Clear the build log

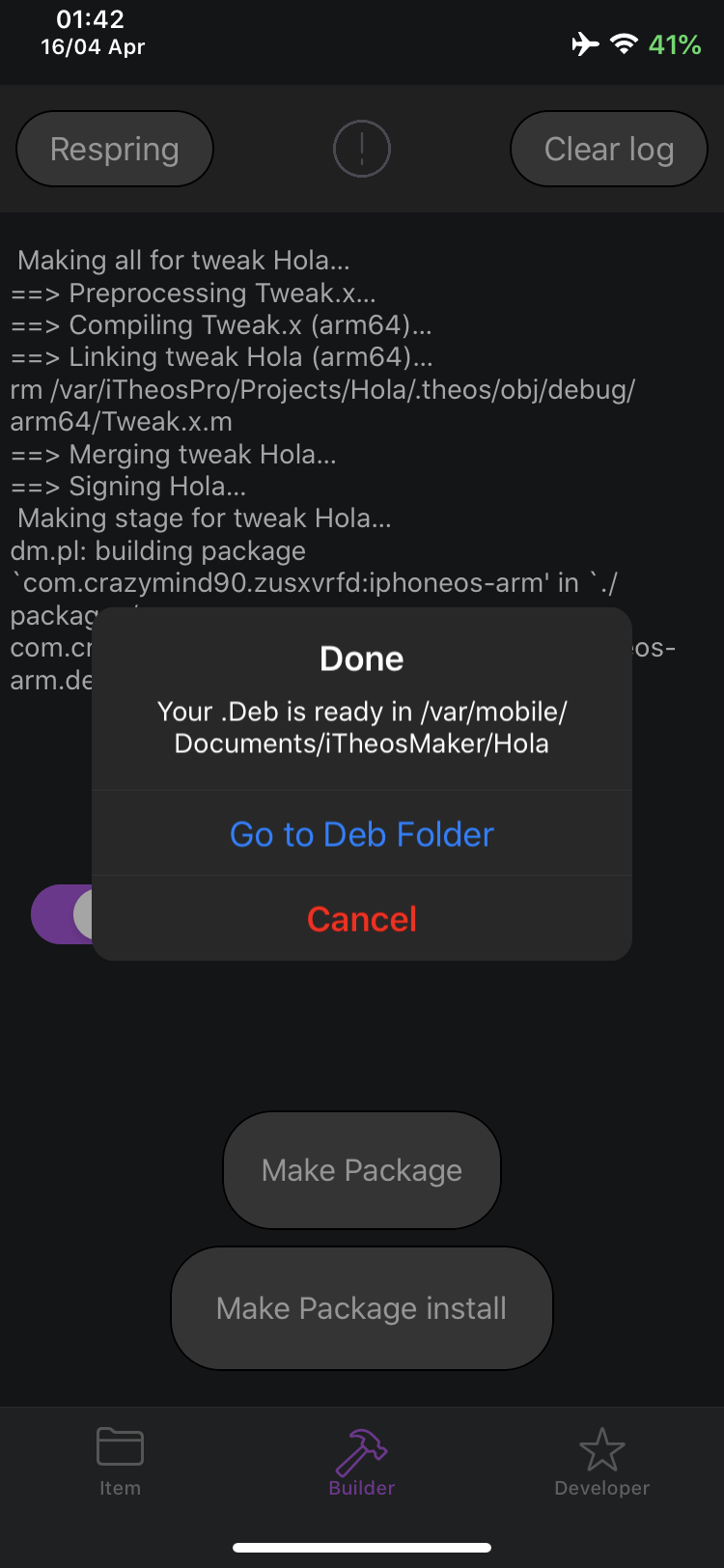[609, 149]
